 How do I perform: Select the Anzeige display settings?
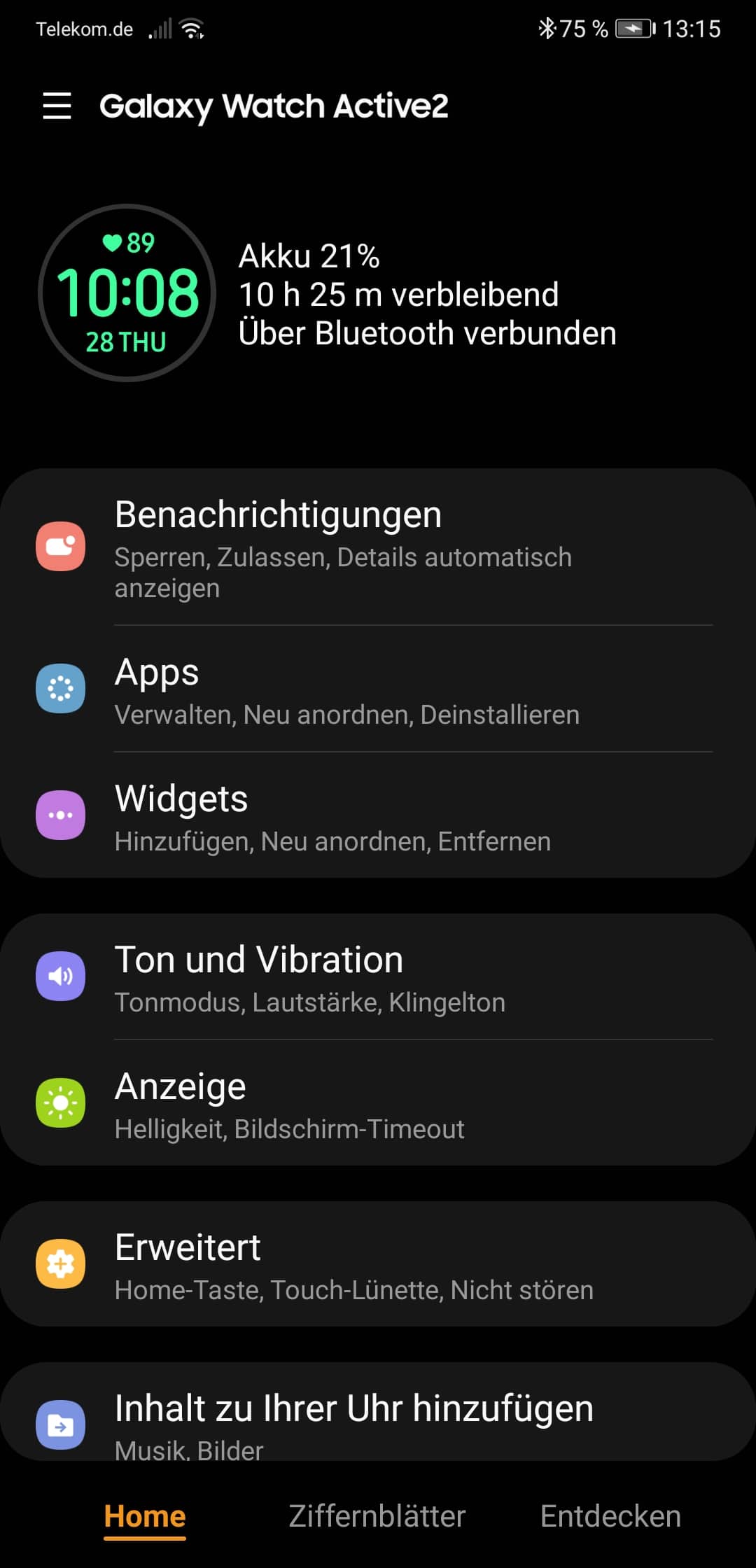tap(378, 1104)
